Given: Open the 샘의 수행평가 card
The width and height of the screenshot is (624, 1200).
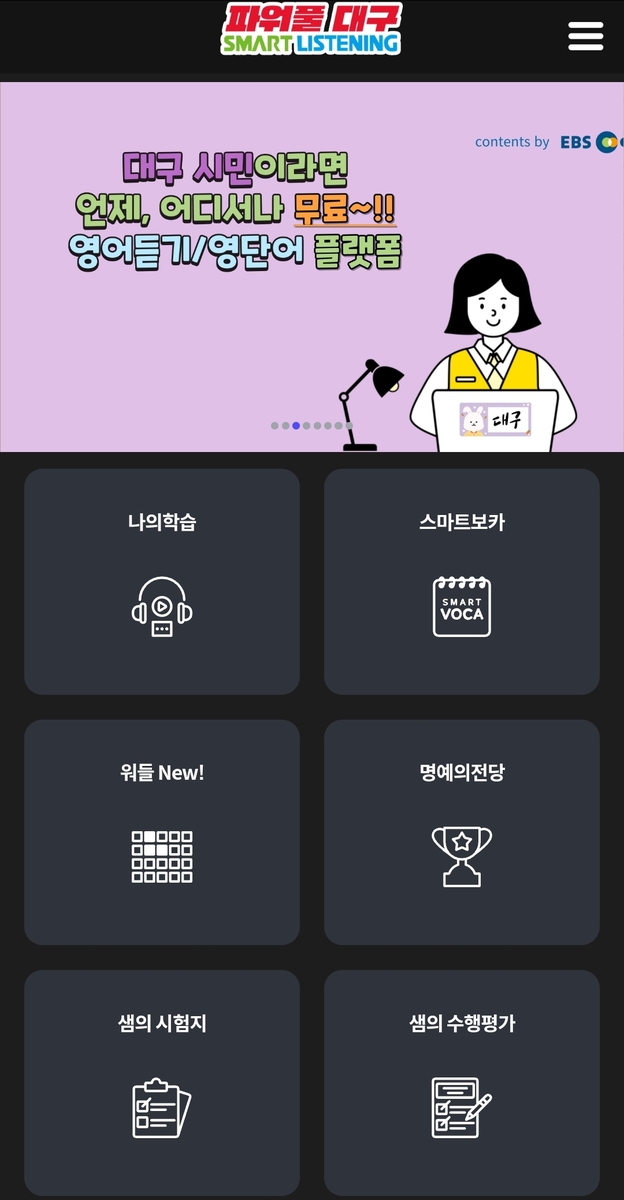Looking at the screenshot, I should pyautogui.click(x=462, y=1082).
